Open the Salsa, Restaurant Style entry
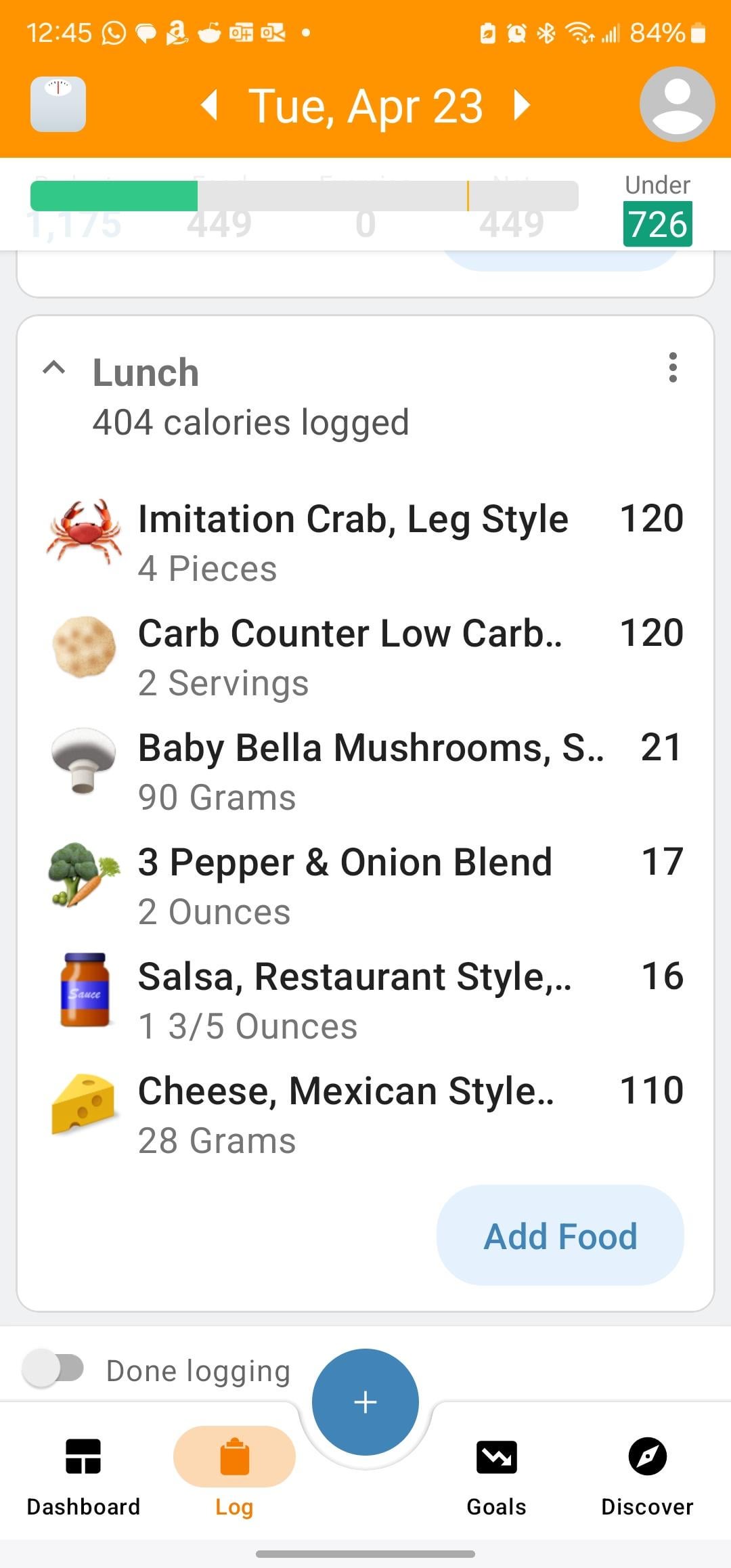Image resolution: width=731 pixels, height=1568 pixels. tap(365, 1000)
